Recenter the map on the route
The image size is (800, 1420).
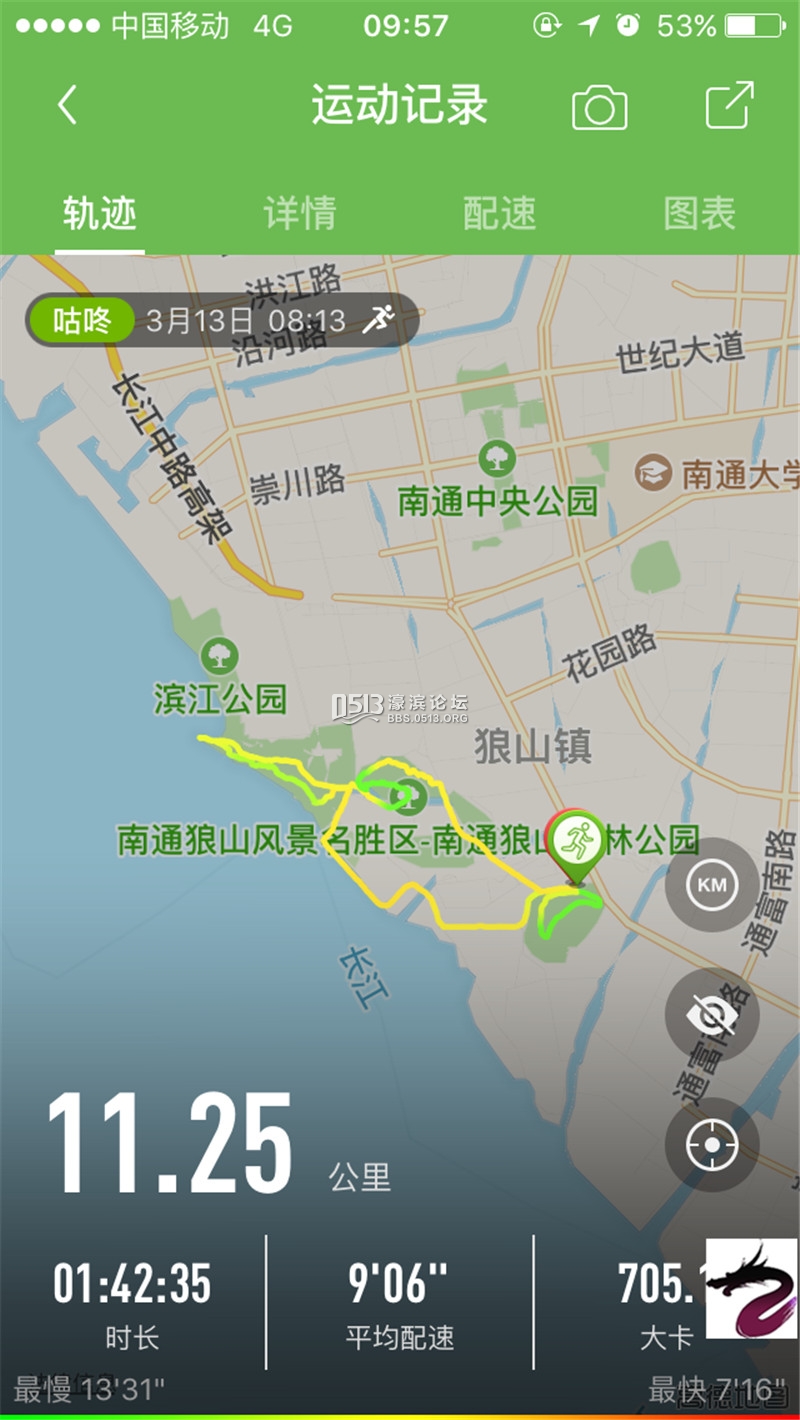712,1145
